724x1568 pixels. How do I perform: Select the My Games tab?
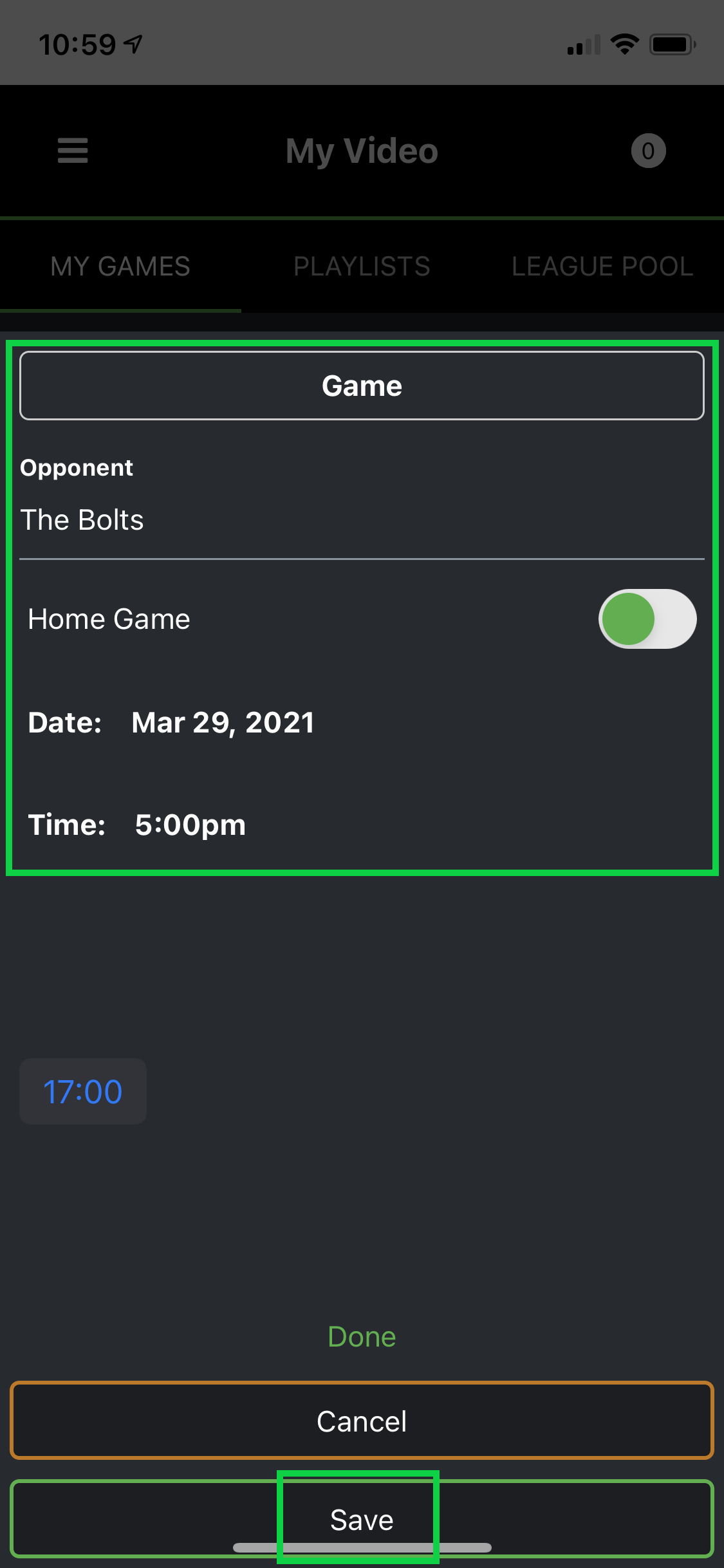pos(120,266)
